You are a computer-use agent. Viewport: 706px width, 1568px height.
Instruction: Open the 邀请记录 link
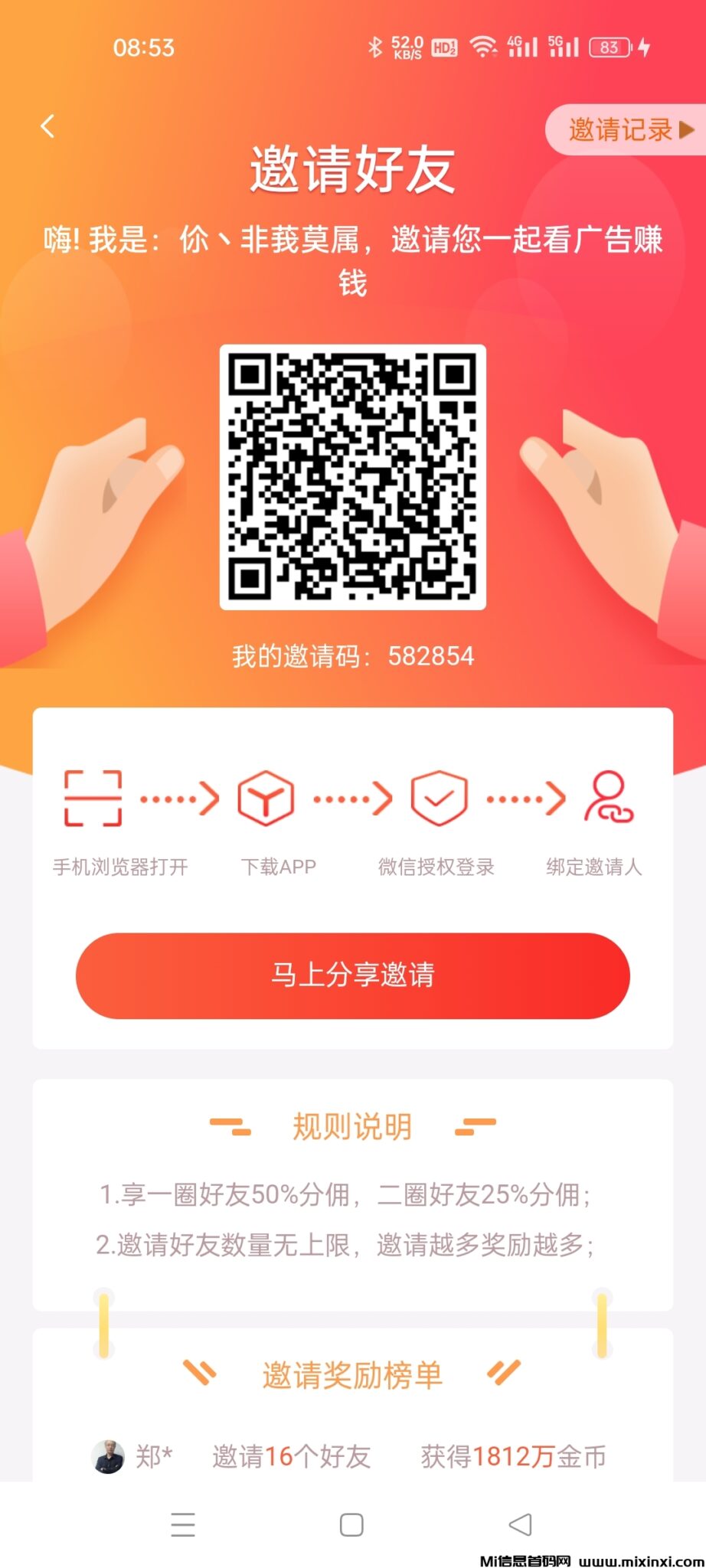pyautogui.click(x=619, y=130)
